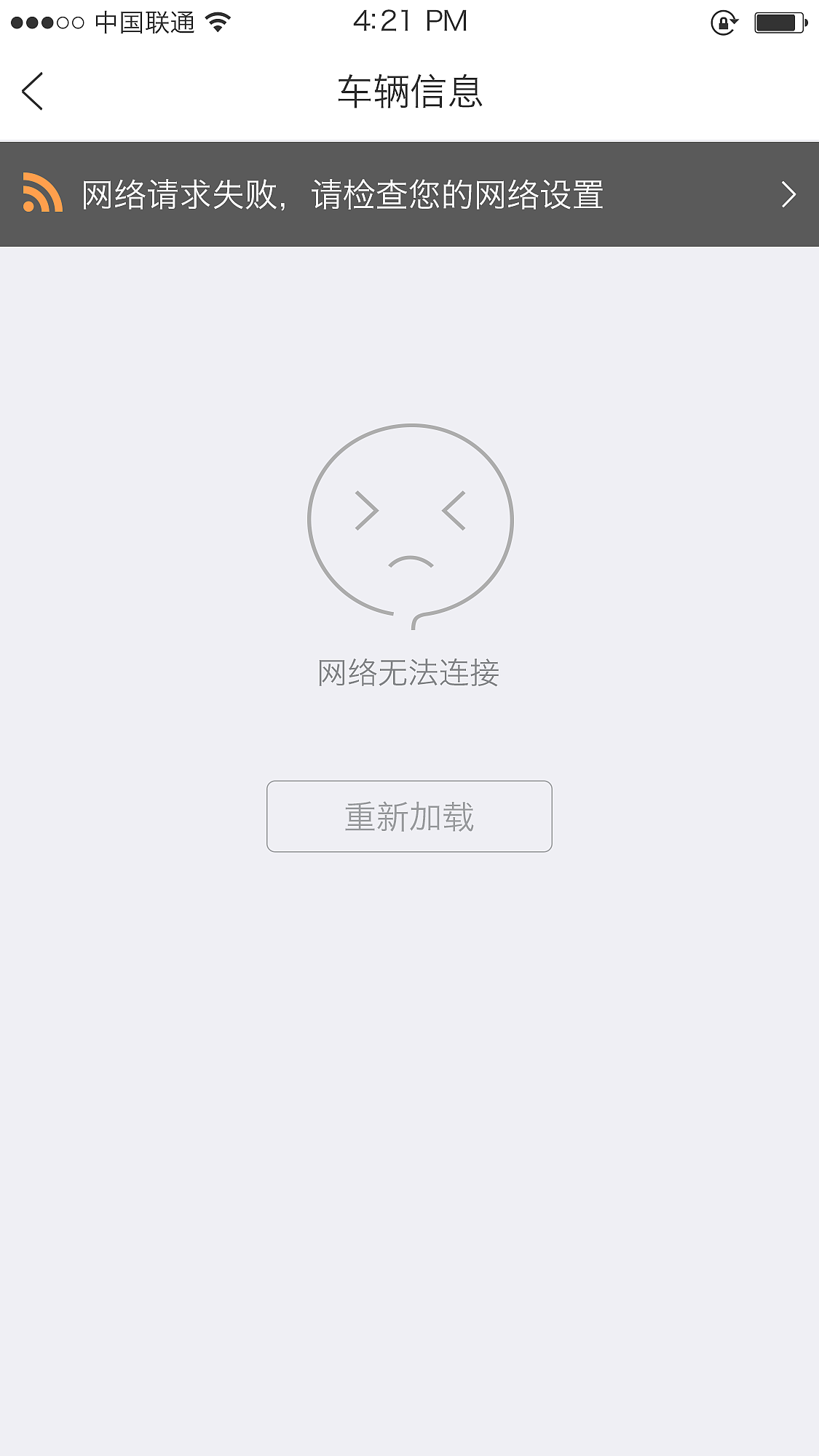Tap the network error banner to toggle details
This screenshot has width=819, height=1456.
click(342, 194)
